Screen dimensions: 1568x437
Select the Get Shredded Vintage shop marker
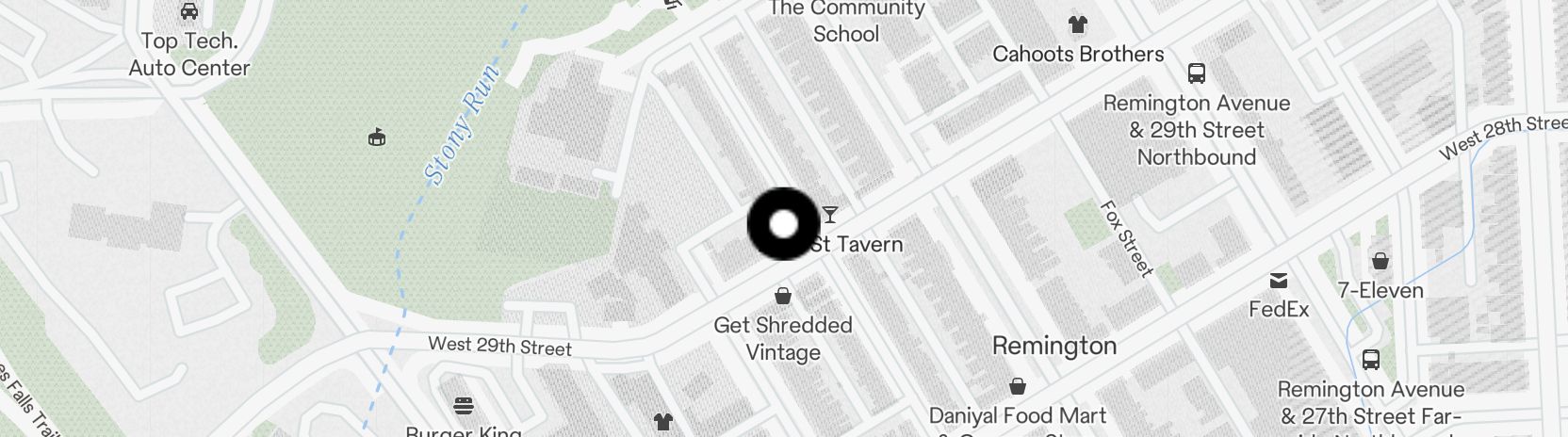tap(783, 296)
